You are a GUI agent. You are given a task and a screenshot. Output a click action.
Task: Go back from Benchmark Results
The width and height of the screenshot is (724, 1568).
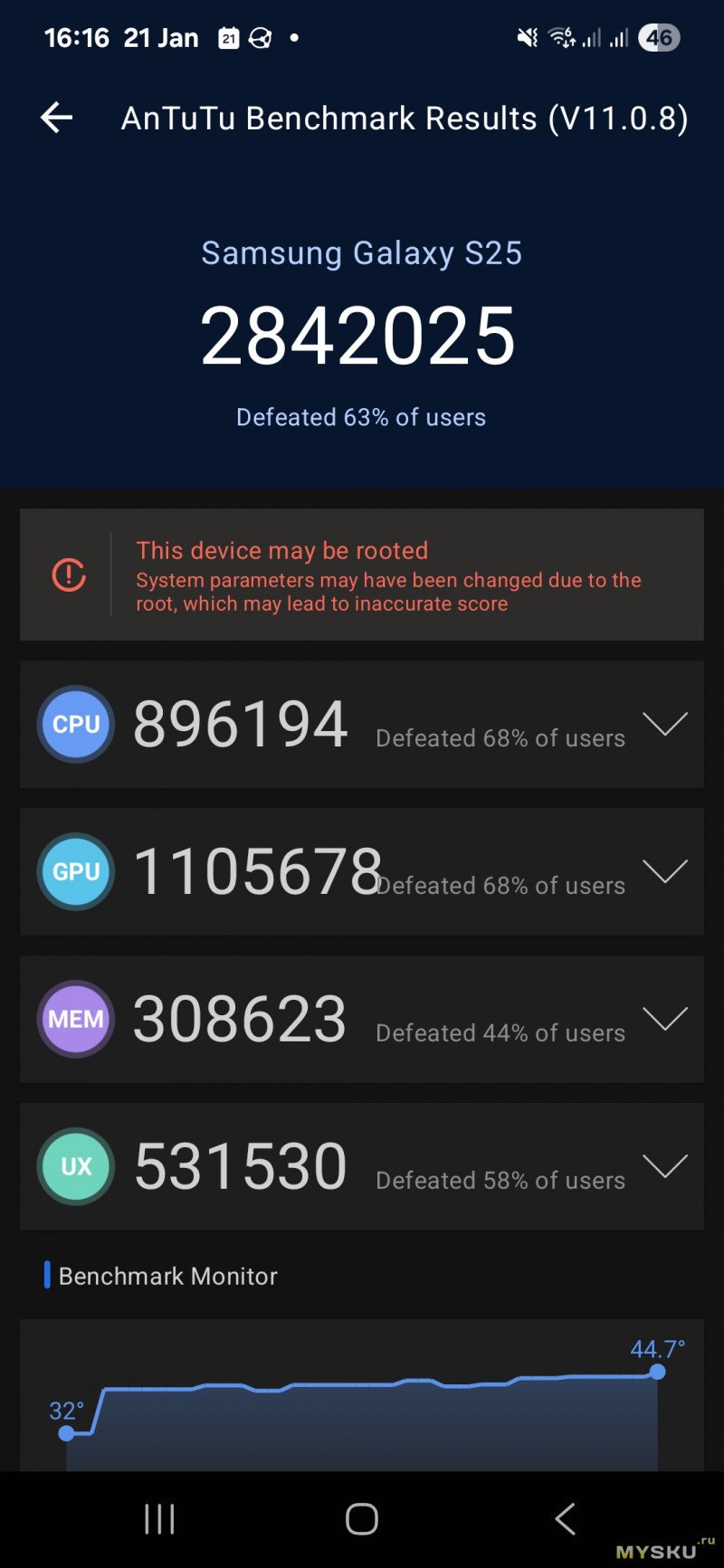tap(56, 118)
